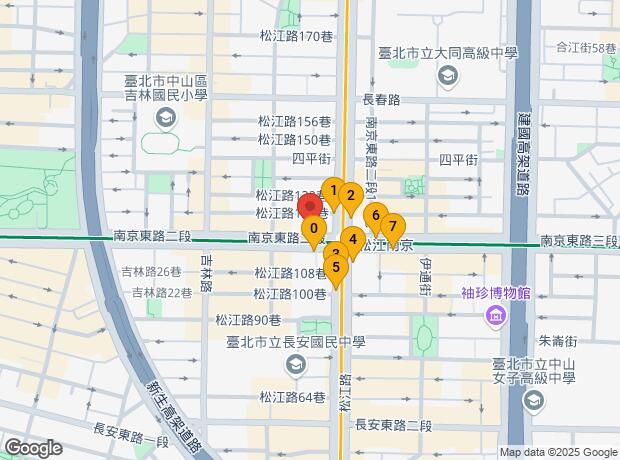This screenshot has height=460, width=620.
Task: Open the orange pin numbered 6
Action: click(x=376, y=215)
